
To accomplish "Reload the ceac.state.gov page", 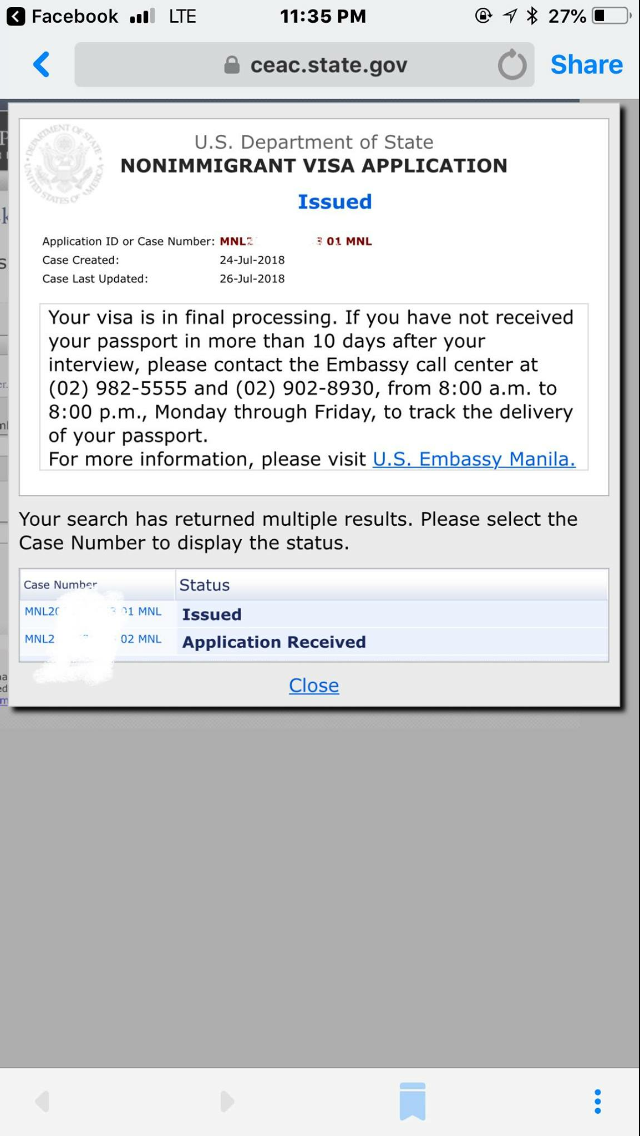I will coord(512,64).
